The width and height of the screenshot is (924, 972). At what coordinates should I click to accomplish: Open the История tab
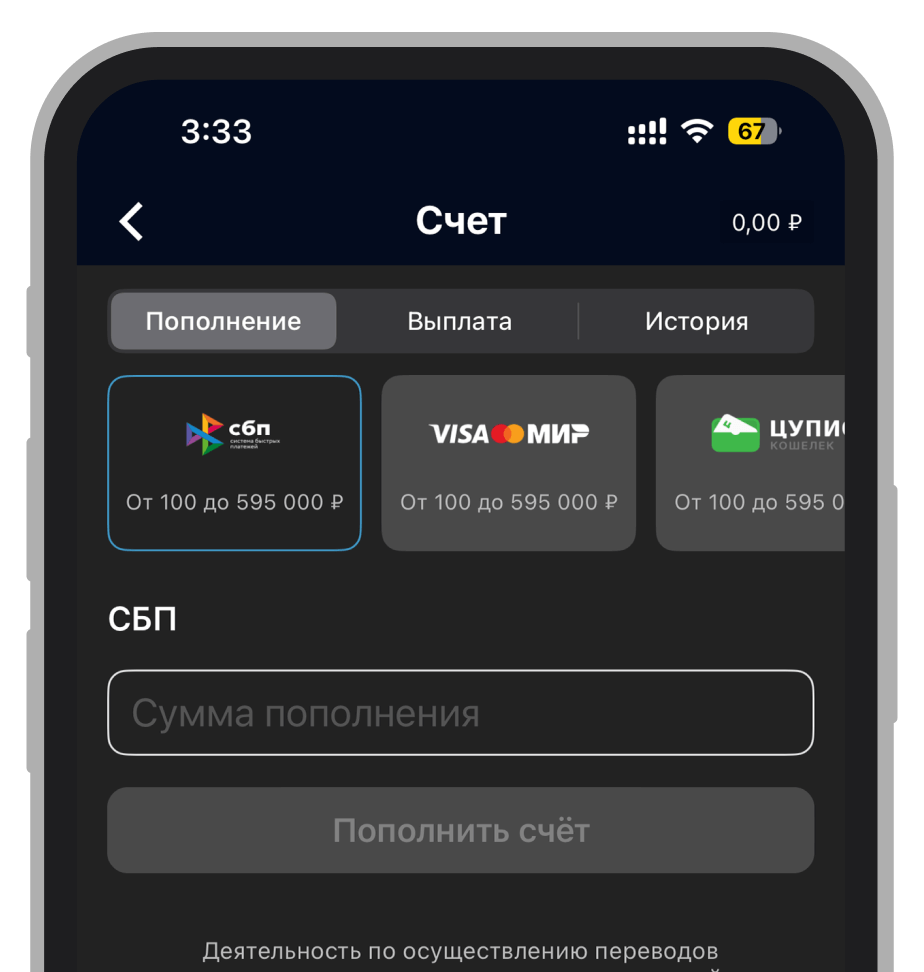tap(696, 322)
